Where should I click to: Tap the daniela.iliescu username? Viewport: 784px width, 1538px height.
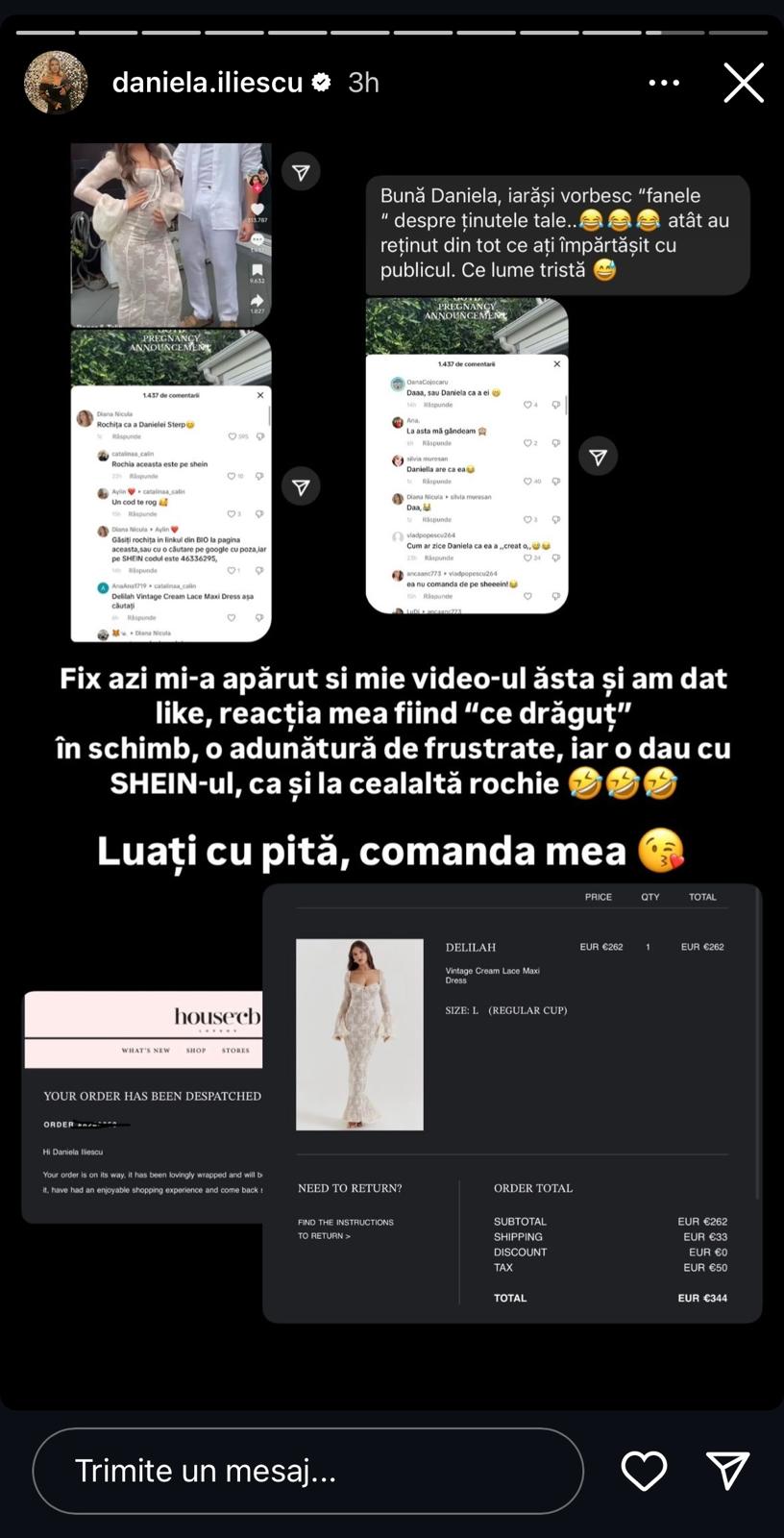208,83
